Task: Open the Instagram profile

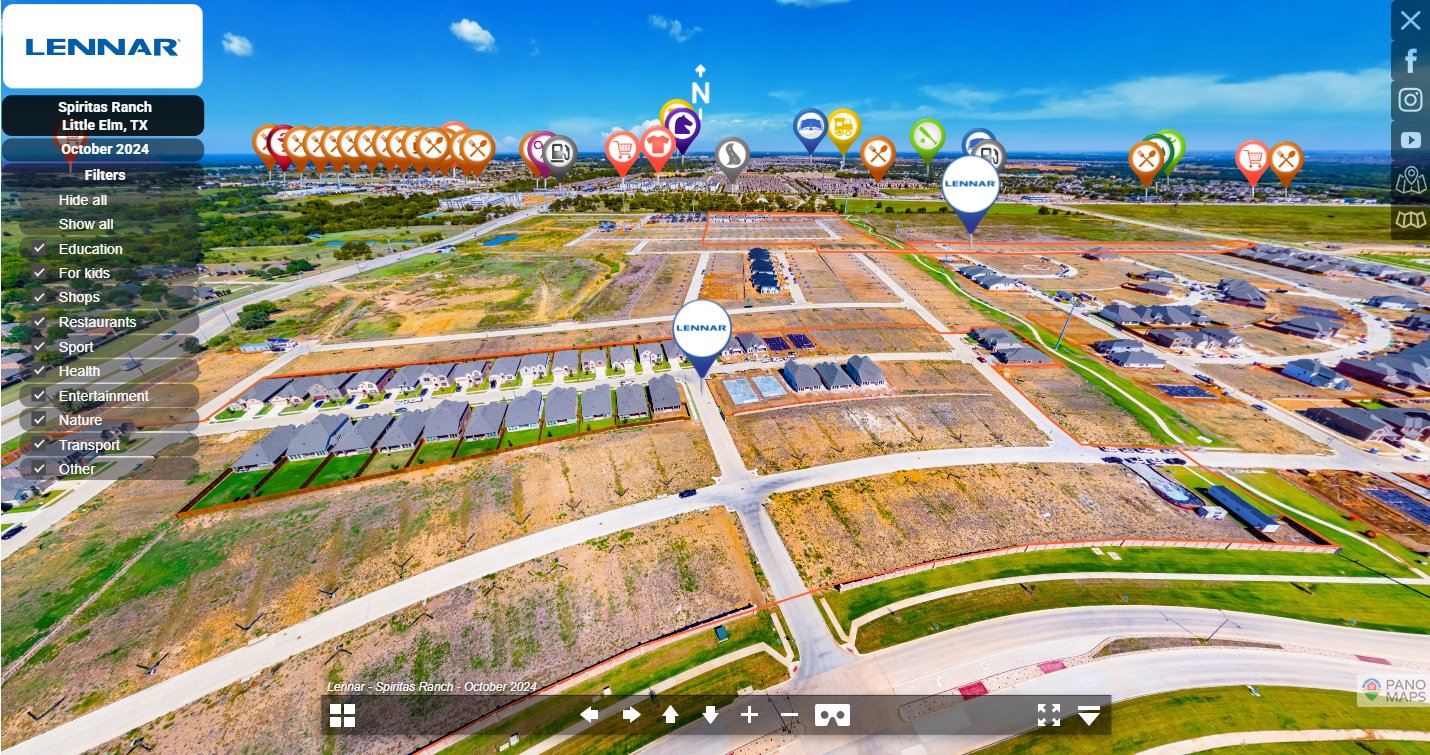Action: click(x=1410, y=100)
